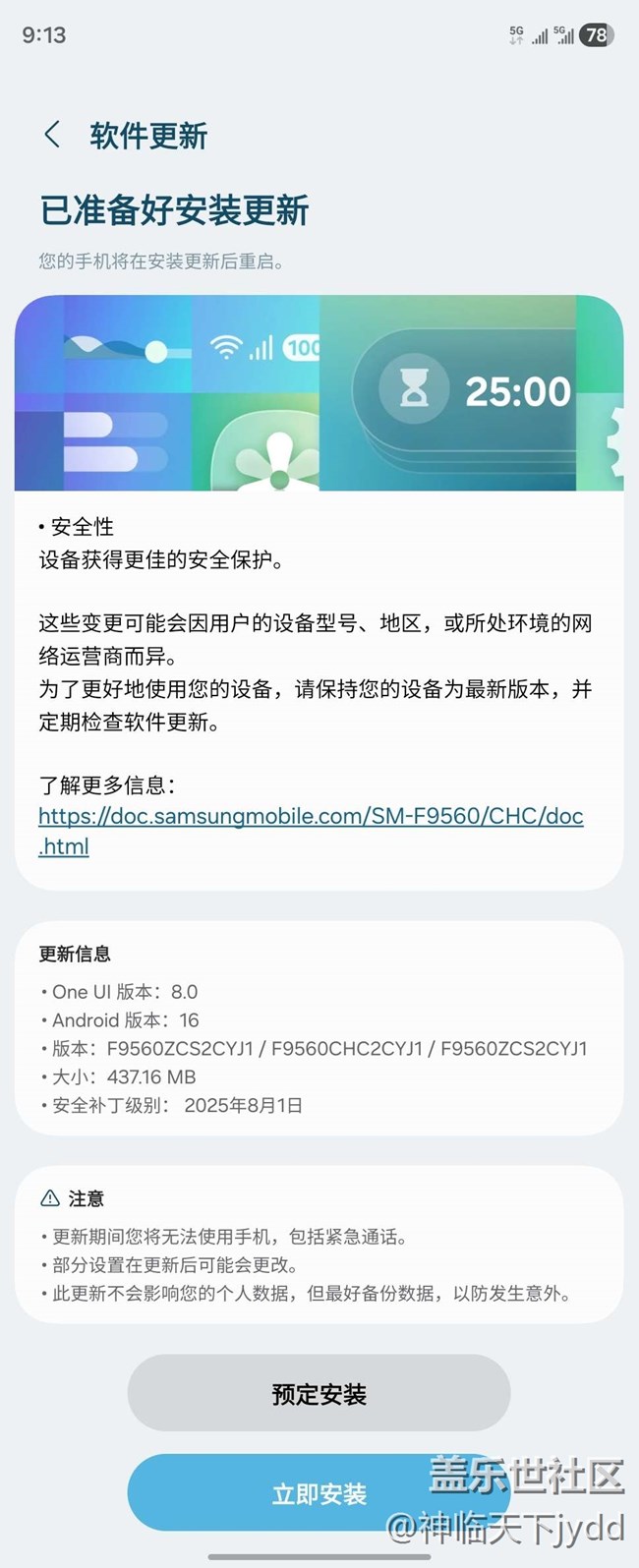Go back from 软件更新 screen
Viewport: 639px width, 1568px height.
click(52, 135)
